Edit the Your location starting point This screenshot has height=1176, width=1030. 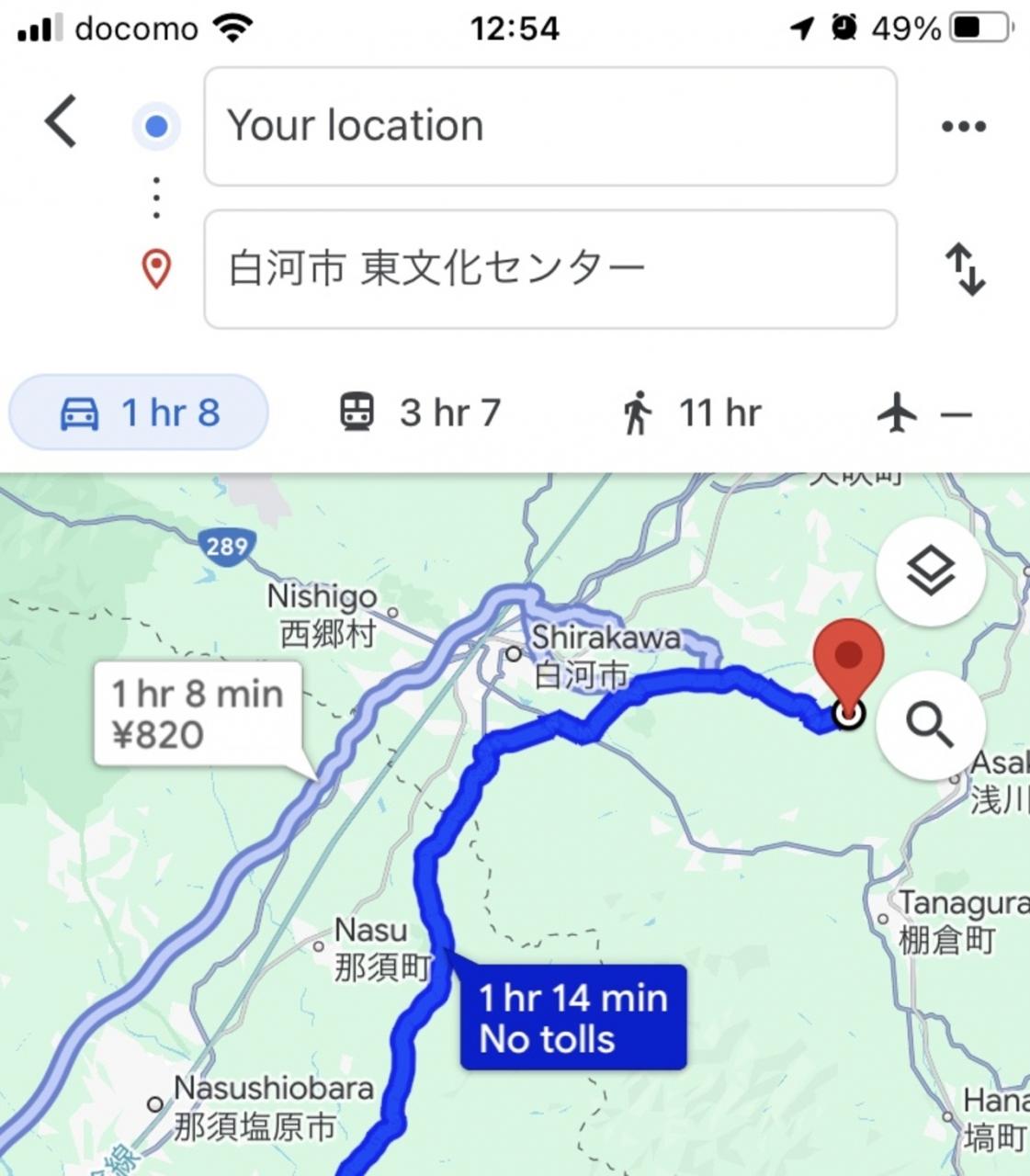[x=549, y=126]
